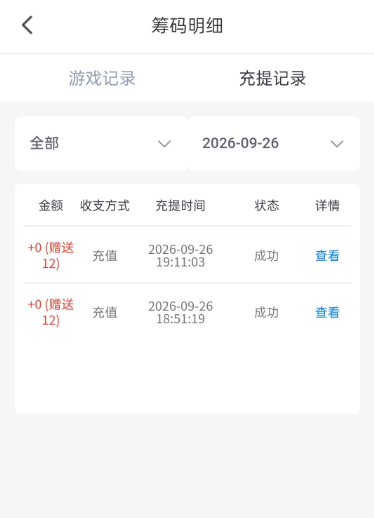Viewport: 374px width, 518px height.
Task: Expand the 全部 type filter dropdown
Action: pos(101,144)
